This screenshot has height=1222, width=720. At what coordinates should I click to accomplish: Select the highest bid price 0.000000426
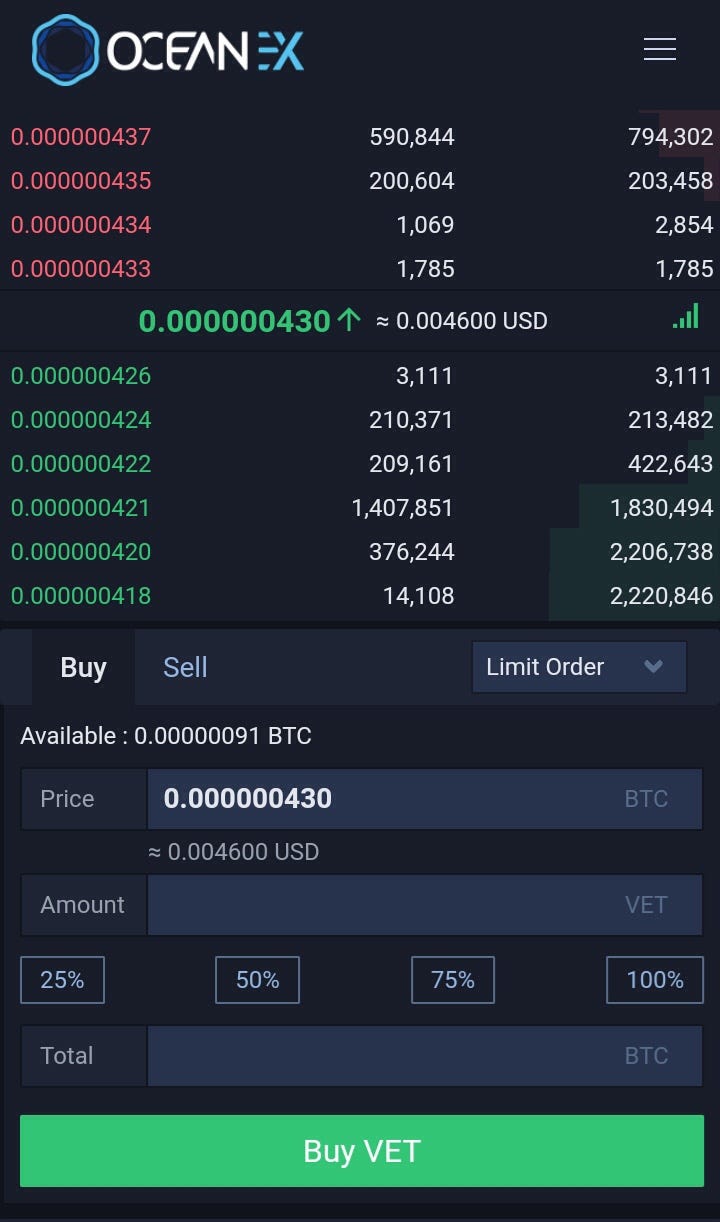click(81, 375)
